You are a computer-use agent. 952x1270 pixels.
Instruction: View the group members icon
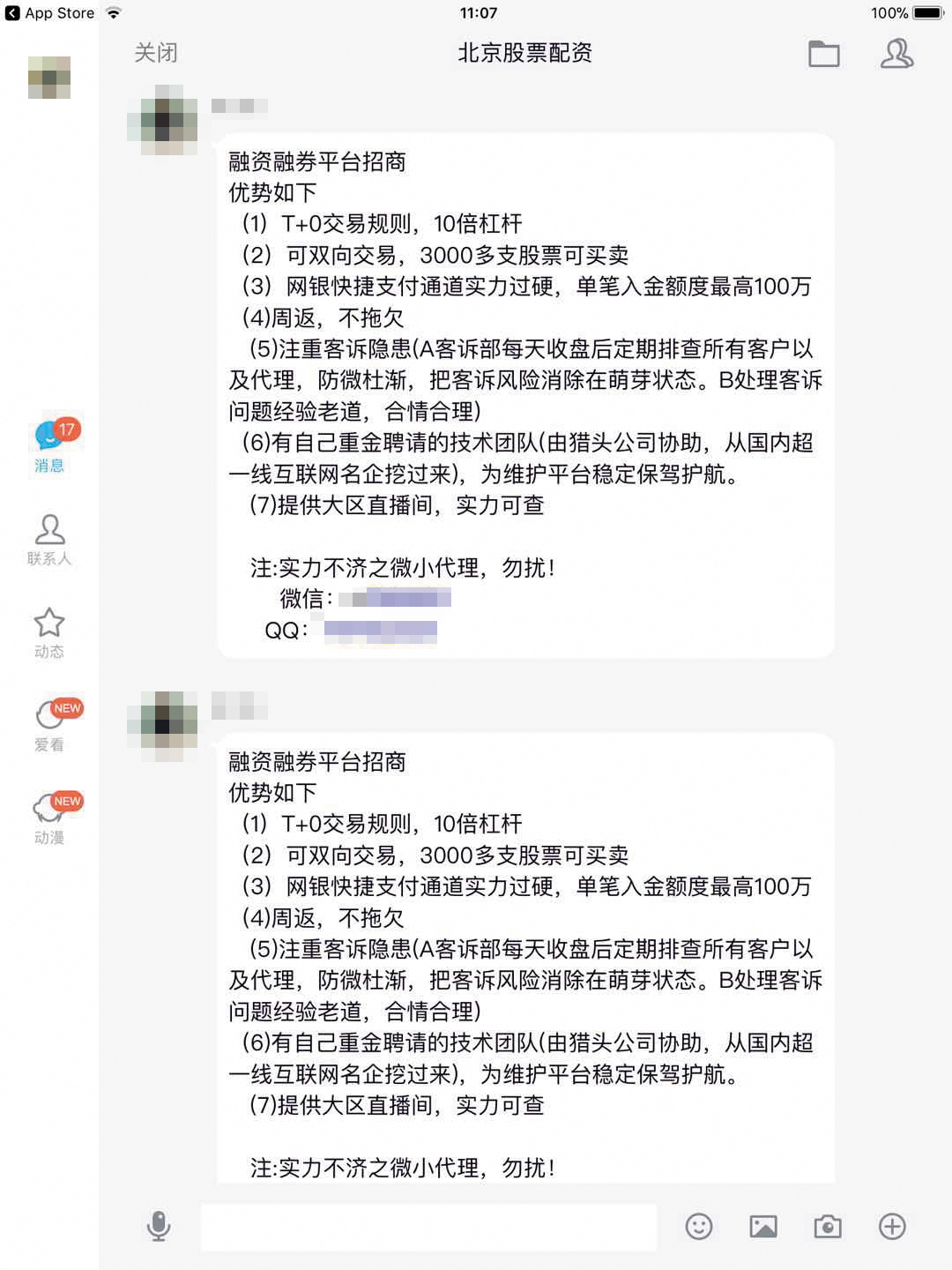pyautogui.click(x=896, y=54)
